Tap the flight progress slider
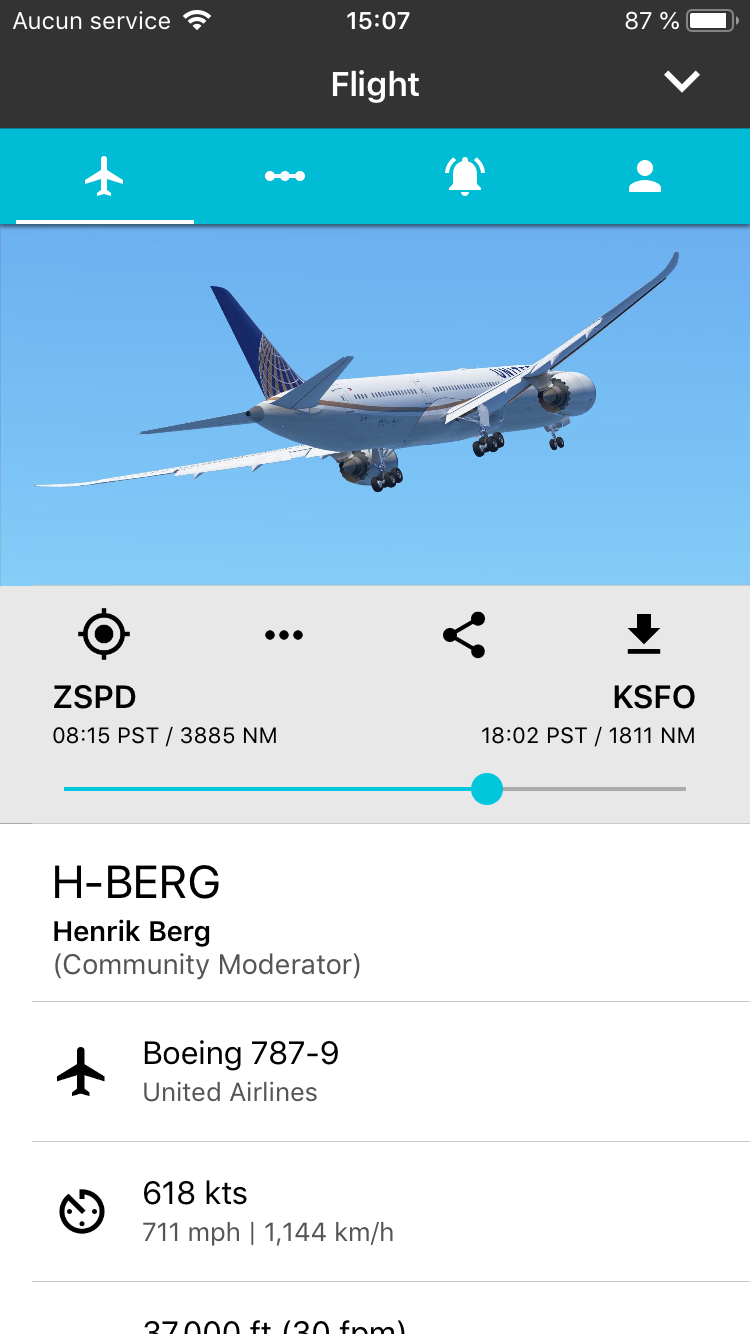The height and width of the screenshot is (1334, 750). click(486, 789)
